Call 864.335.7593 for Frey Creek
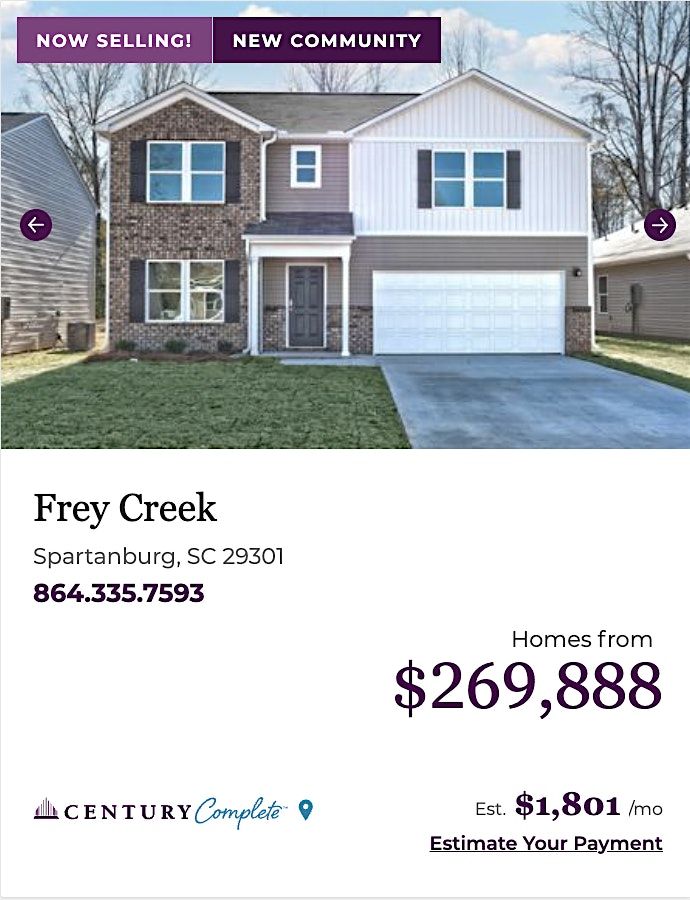This screenshot has width=690, height=900. (x=119, y=593)
